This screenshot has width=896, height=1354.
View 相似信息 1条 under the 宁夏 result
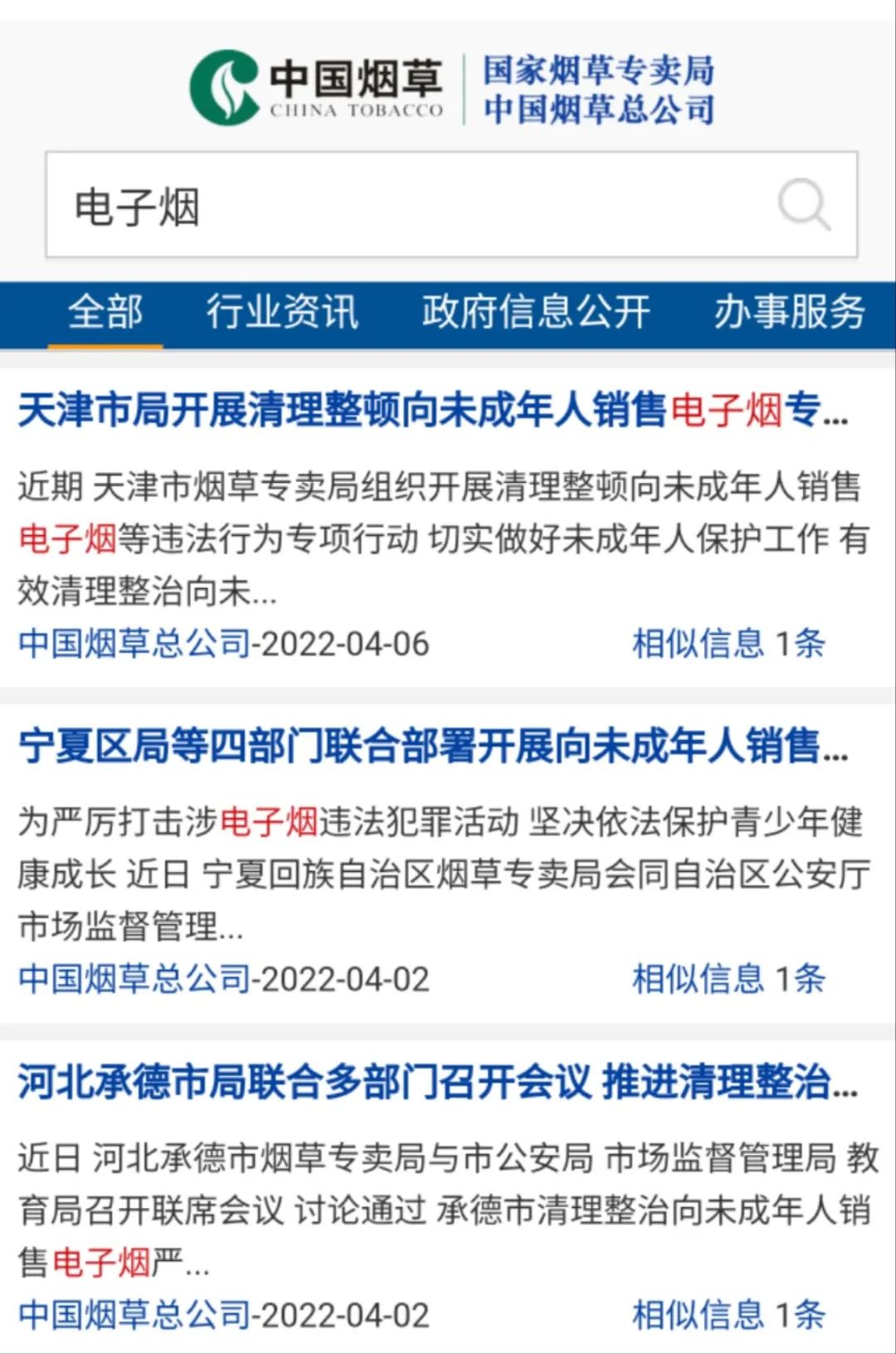[728, 979]
